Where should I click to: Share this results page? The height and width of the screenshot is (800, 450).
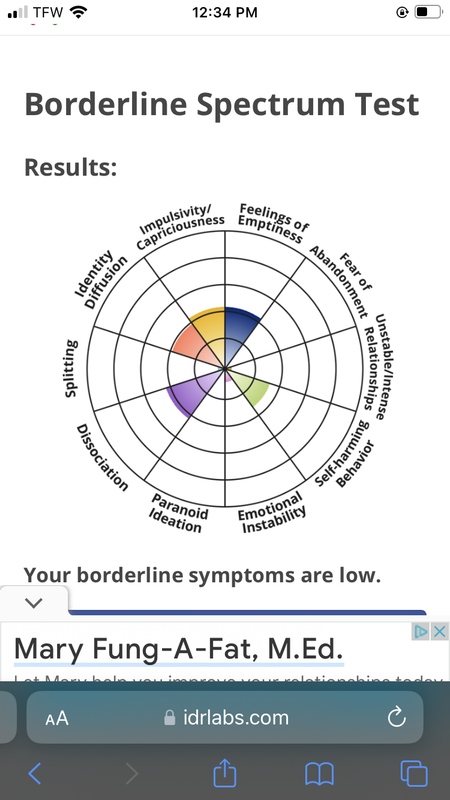(x=225, y=772)
